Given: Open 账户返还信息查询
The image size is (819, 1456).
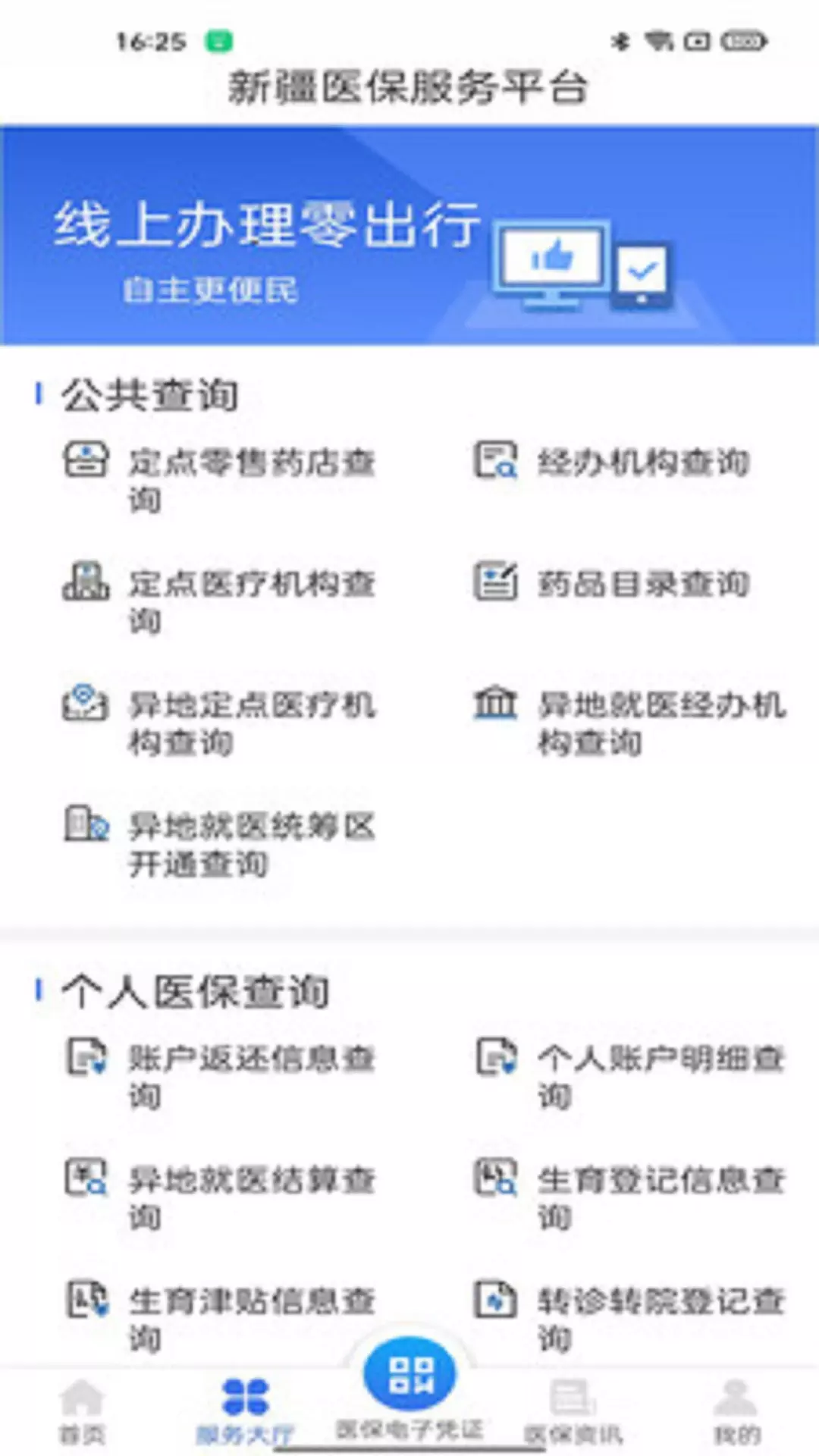Looking at the screenshot, I should pos(220,1076).
